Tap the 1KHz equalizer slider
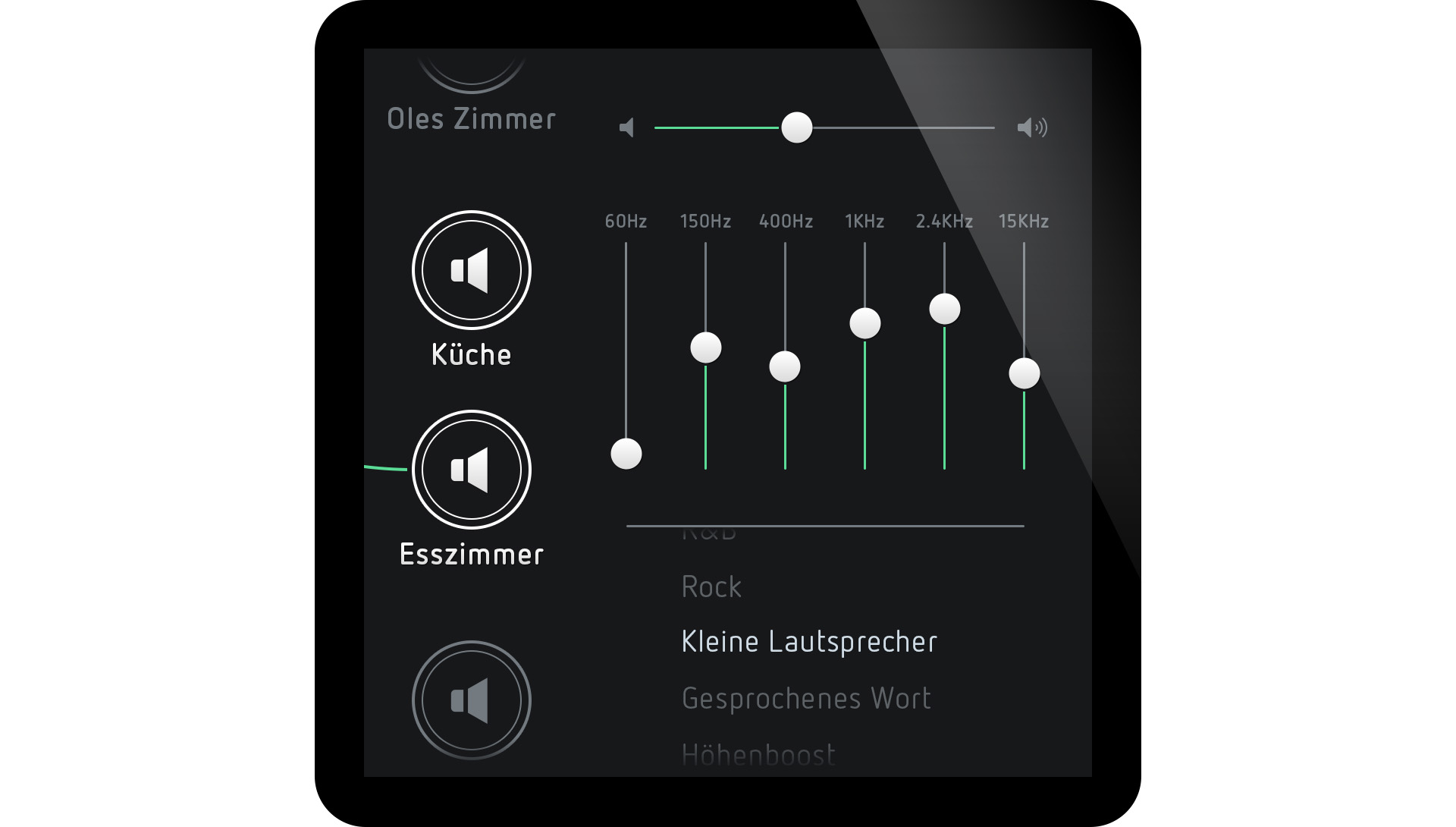 (x=864, y=323)
